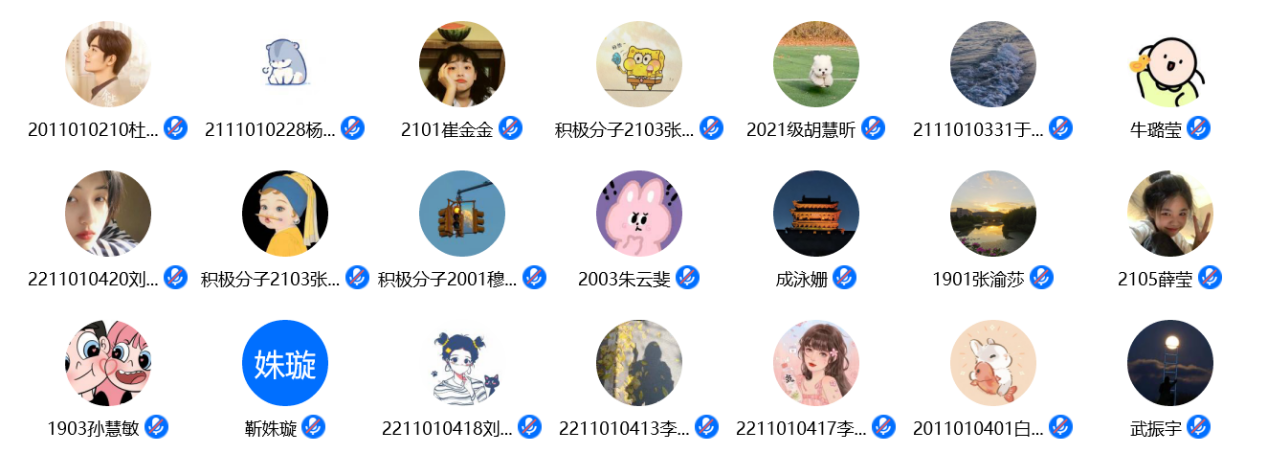Select participant 2011010401白...
The image size is (1267, 476).
point(993,363)
